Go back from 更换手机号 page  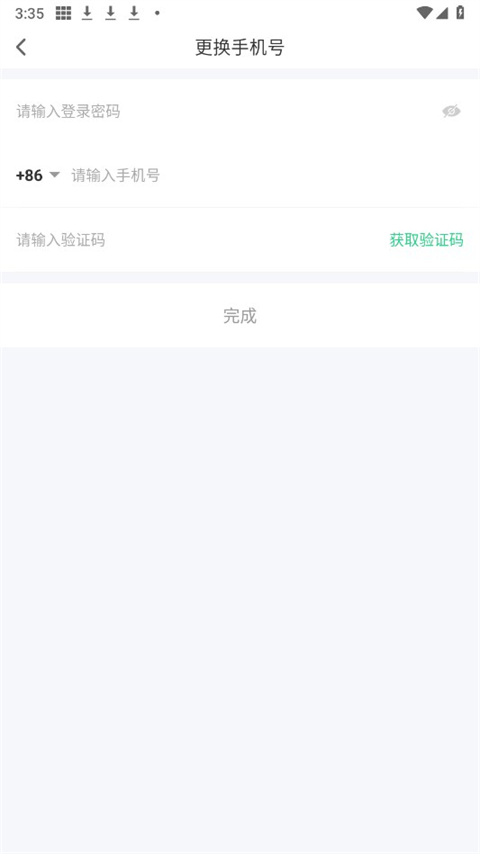click(21, 47)
